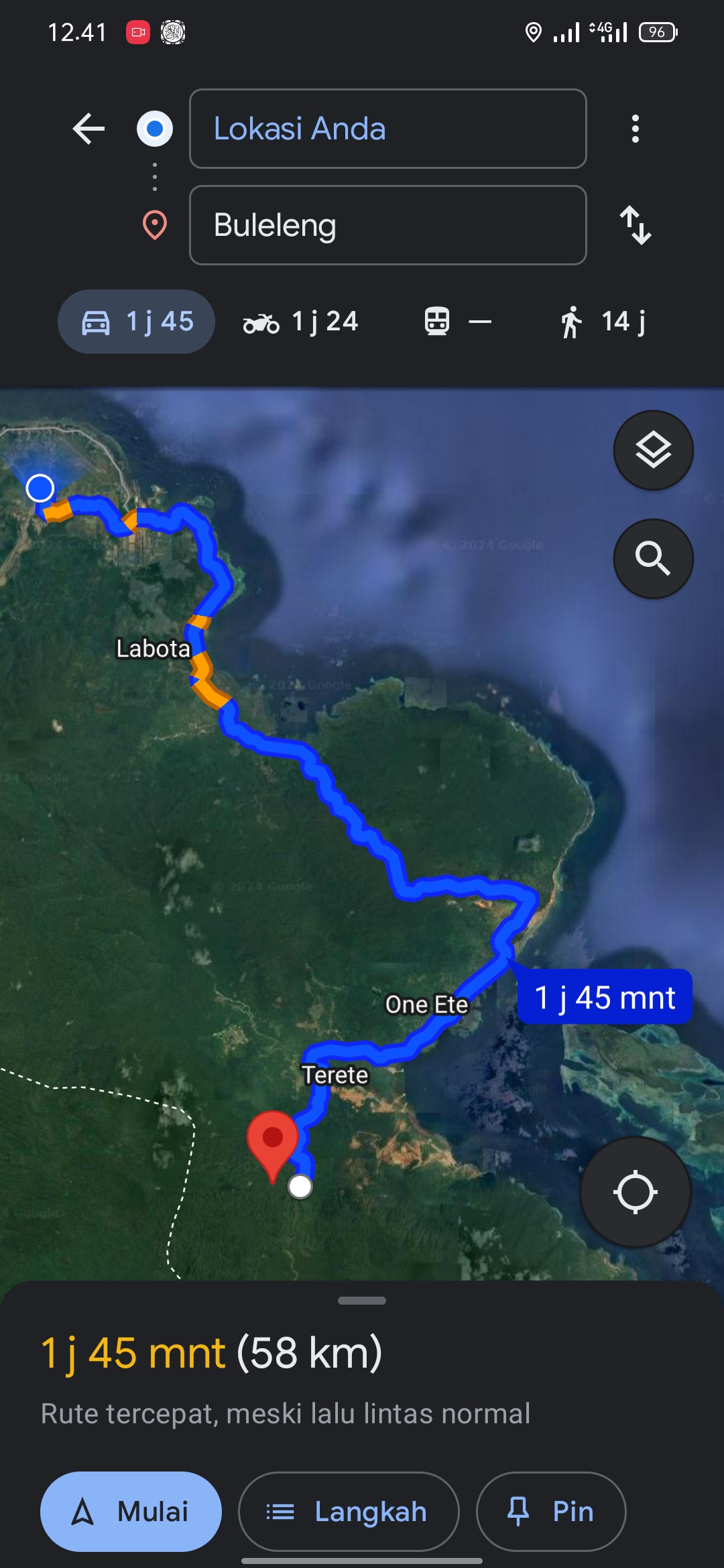Switch to public transit mode

pos(457,322)
